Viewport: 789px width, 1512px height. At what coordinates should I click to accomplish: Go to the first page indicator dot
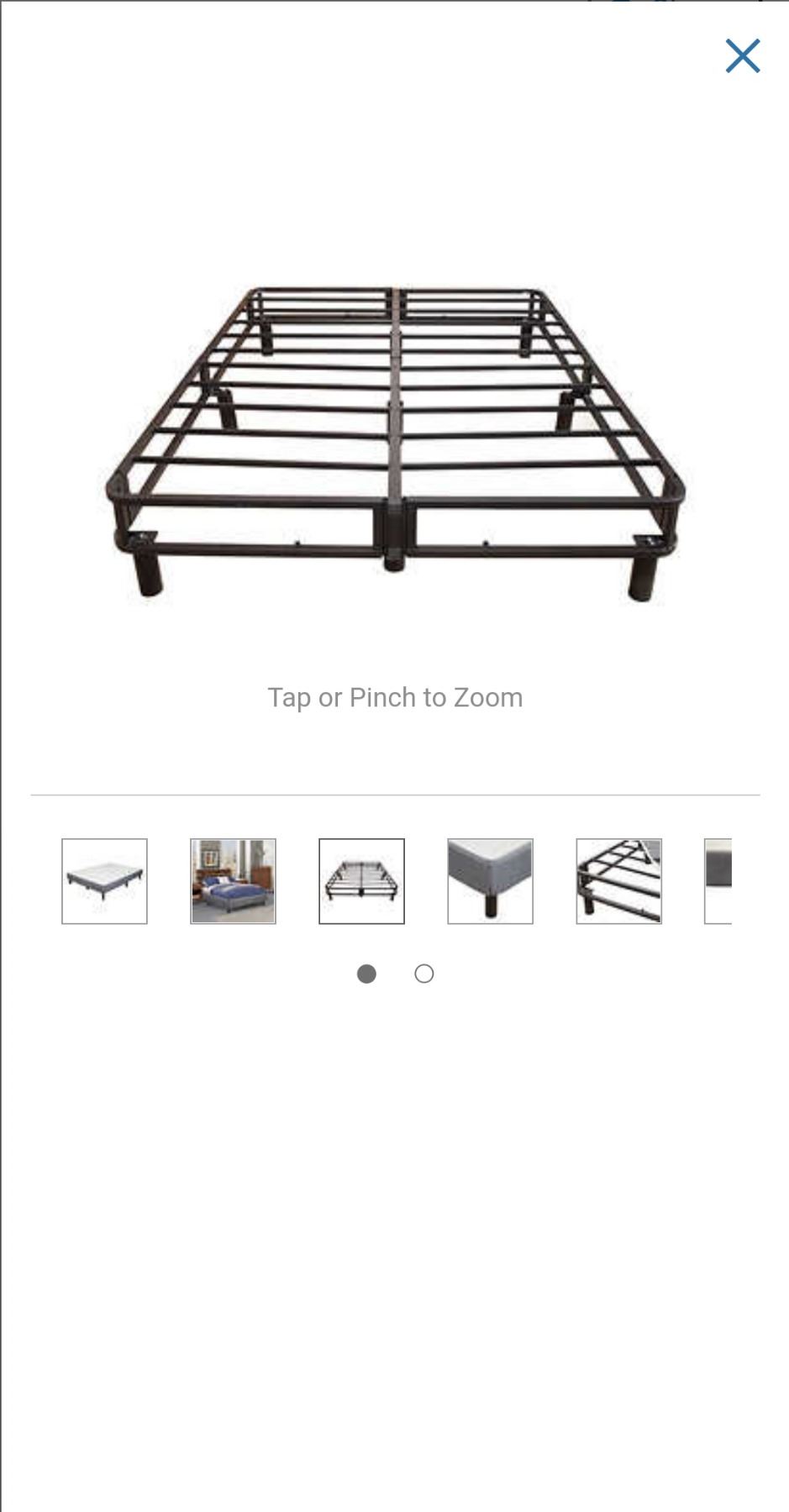click(x=366, y=974)
